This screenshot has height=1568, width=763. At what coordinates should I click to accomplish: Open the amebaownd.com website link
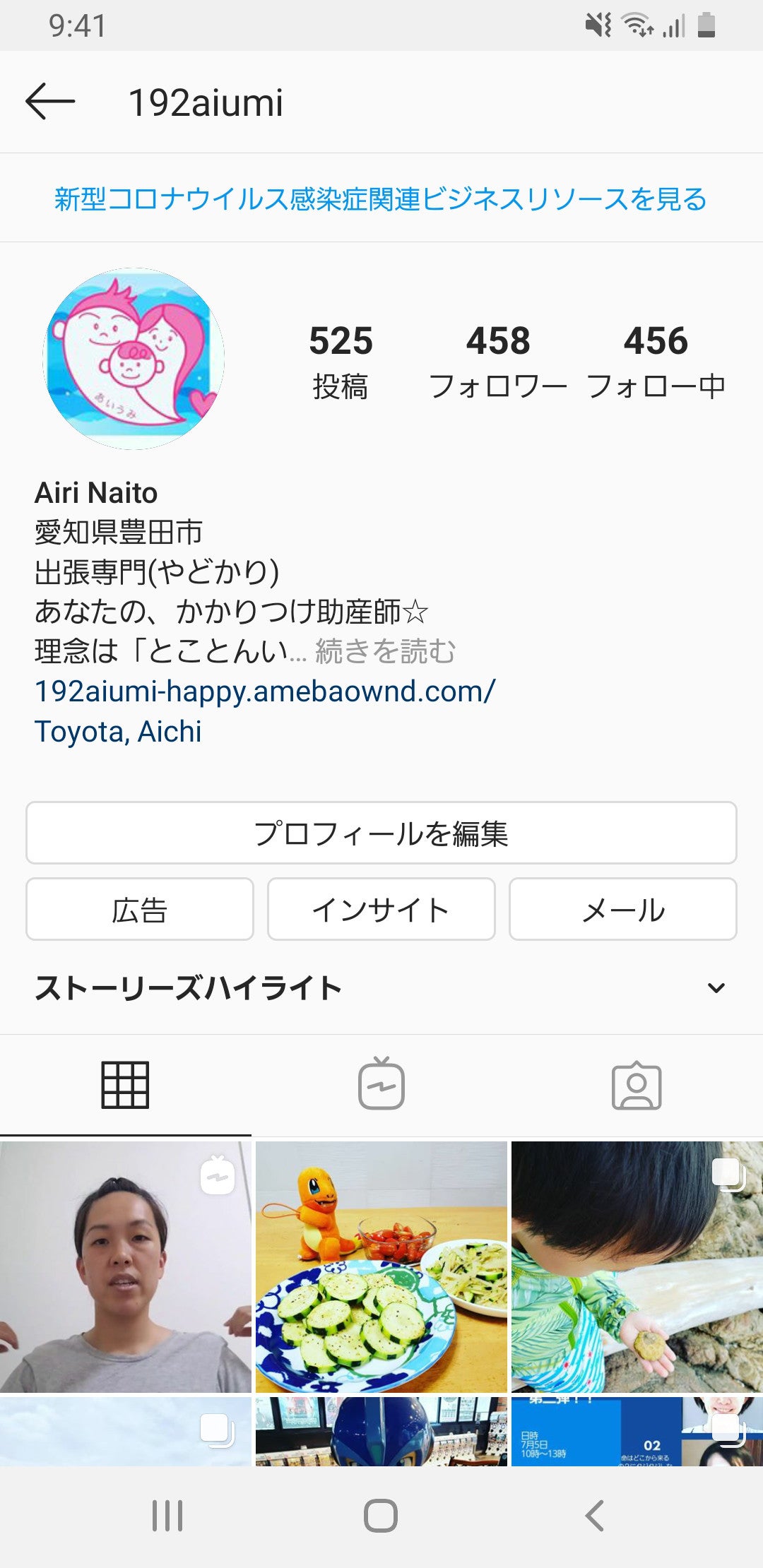tap(265, 691)
